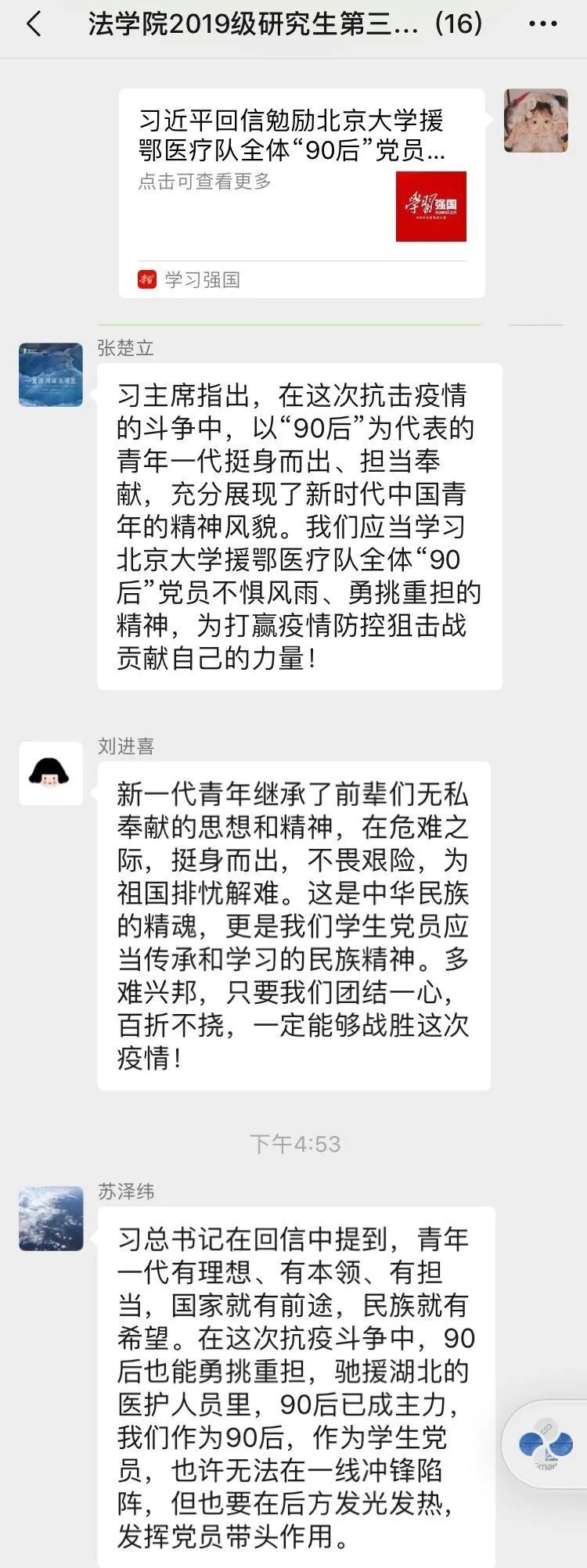
Task: View 苏泽纬's profile avatar
Action: pyautogui.click(x=51, y=1218)
